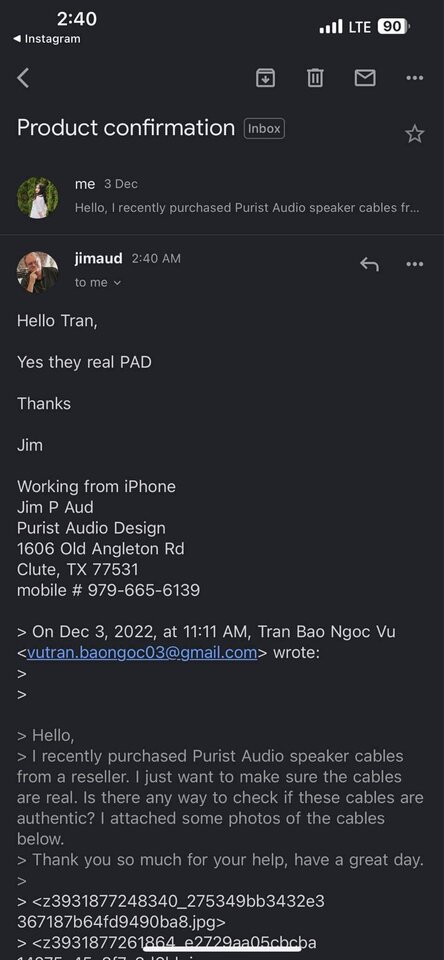Expand the collapsed message from me
This screenshot has width=444, height=960.
tap(222, 196)
